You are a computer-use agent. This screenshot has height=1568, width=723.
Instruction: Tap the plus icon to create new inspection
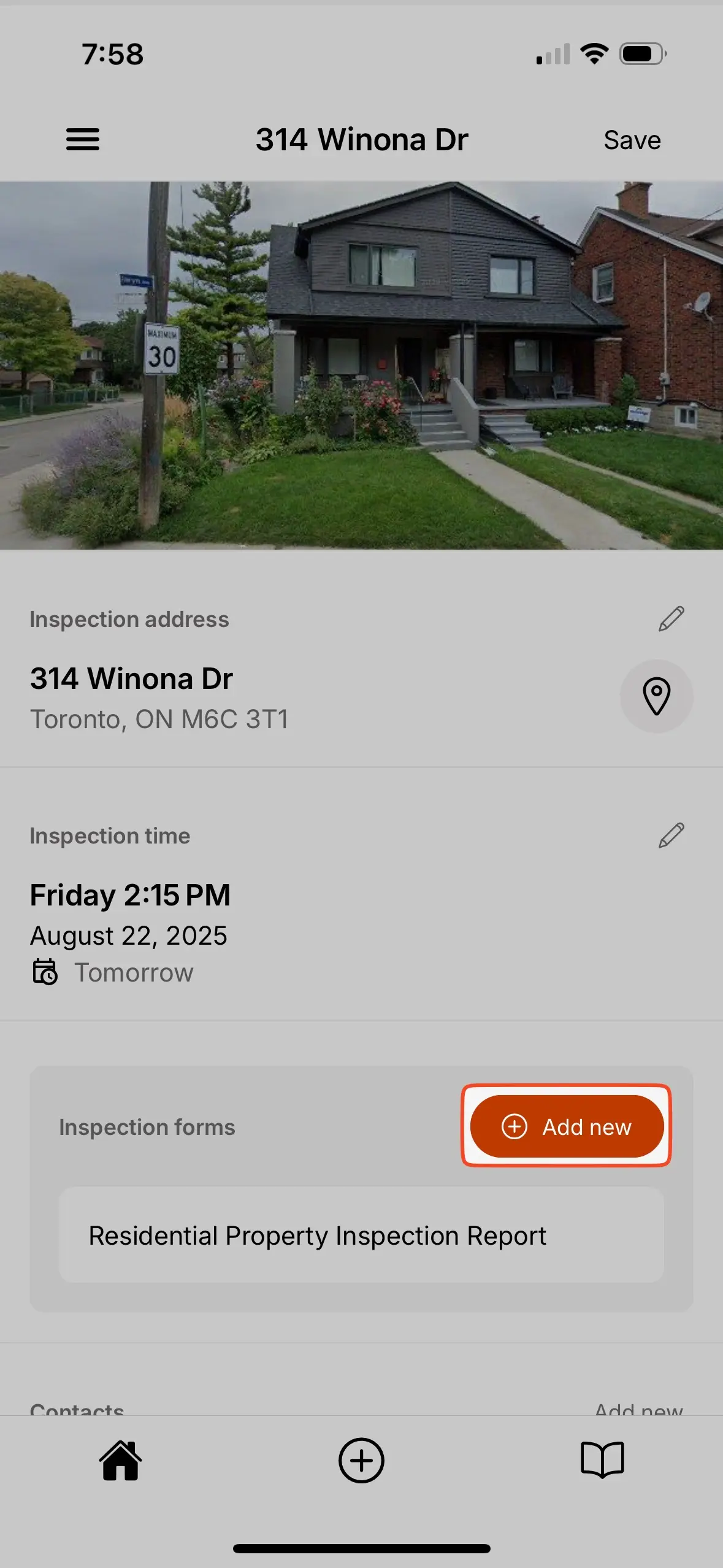(x=361, y=1460)
